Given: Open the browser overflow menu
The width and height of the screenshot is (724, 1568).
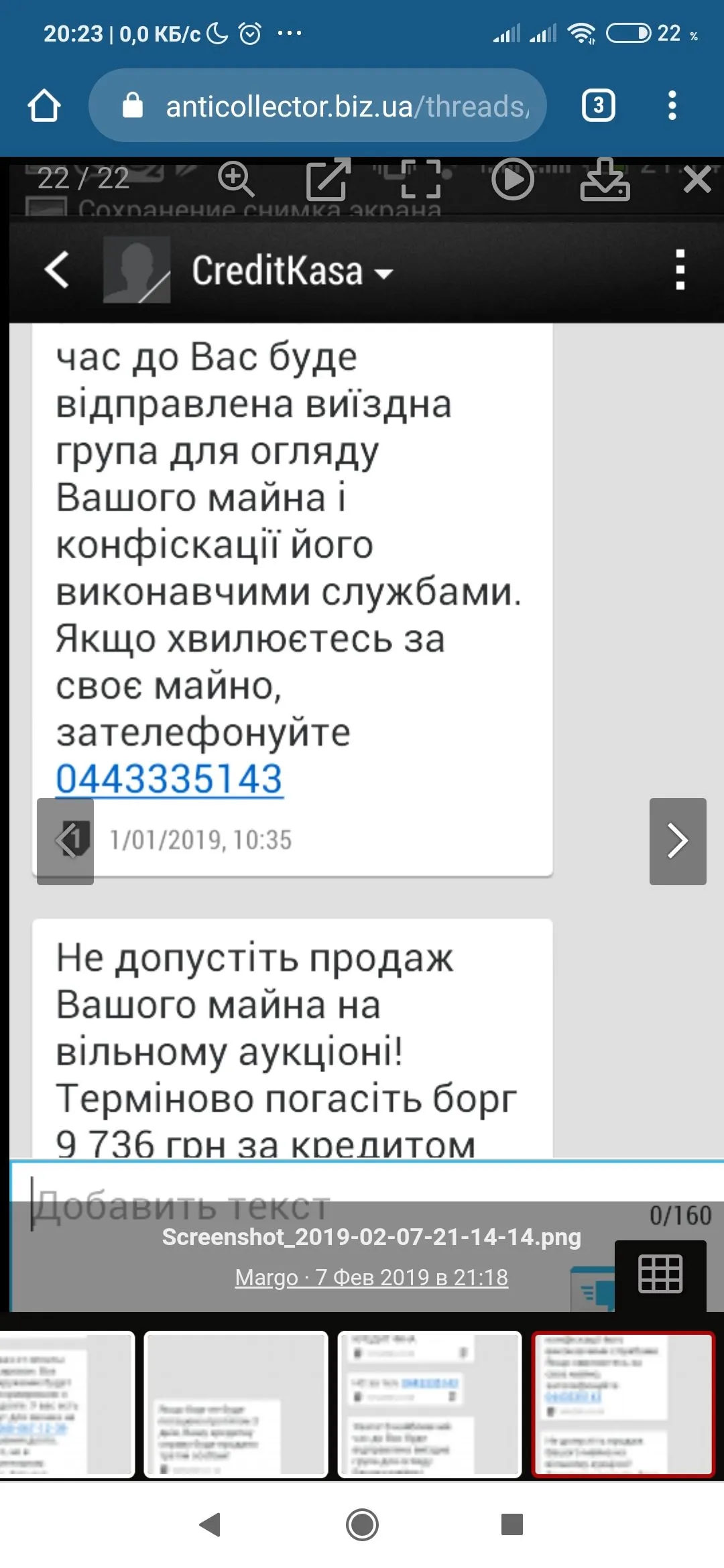Looking at the screenshot, I should tap(672, 106).
